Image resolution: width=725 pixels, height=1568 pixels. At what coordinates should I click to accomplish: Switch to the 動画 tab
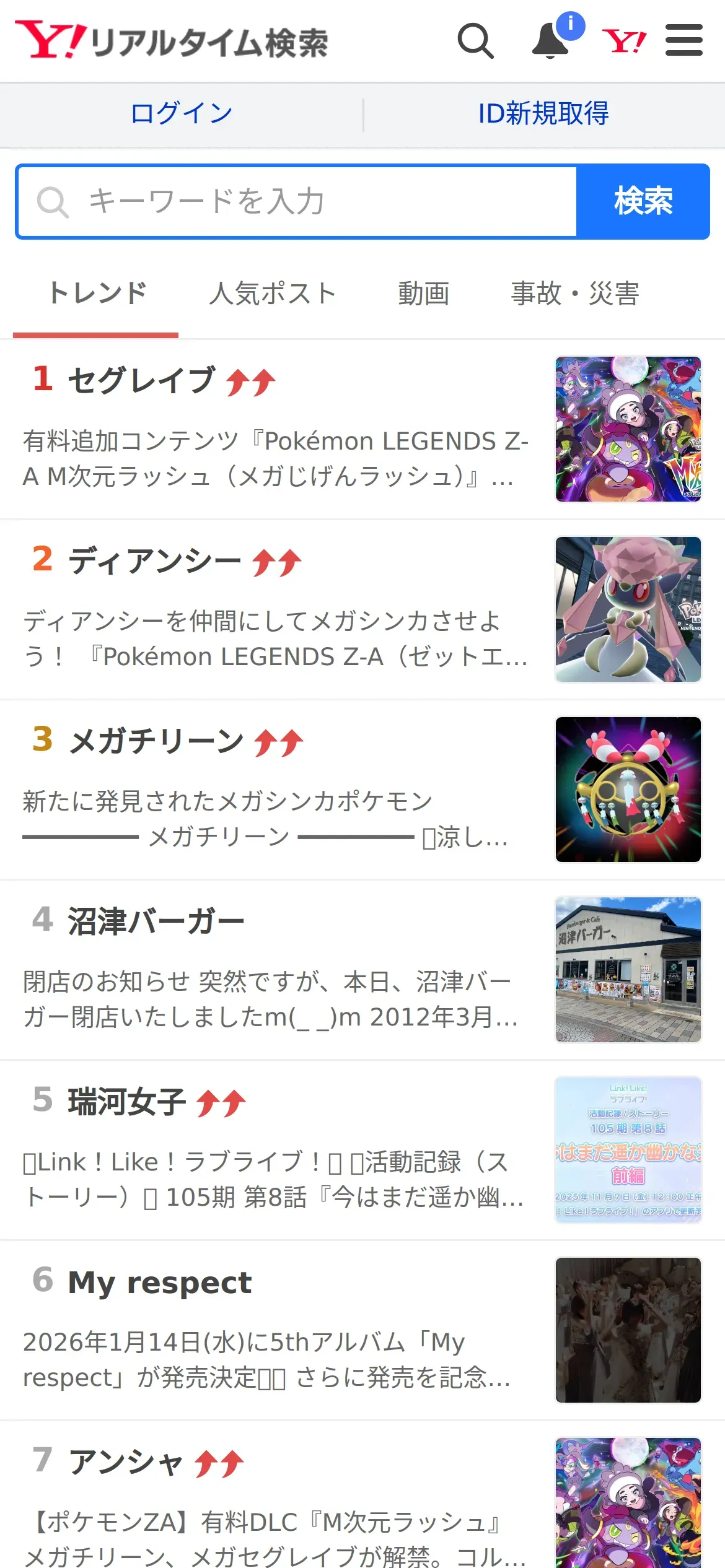(424, 294)
